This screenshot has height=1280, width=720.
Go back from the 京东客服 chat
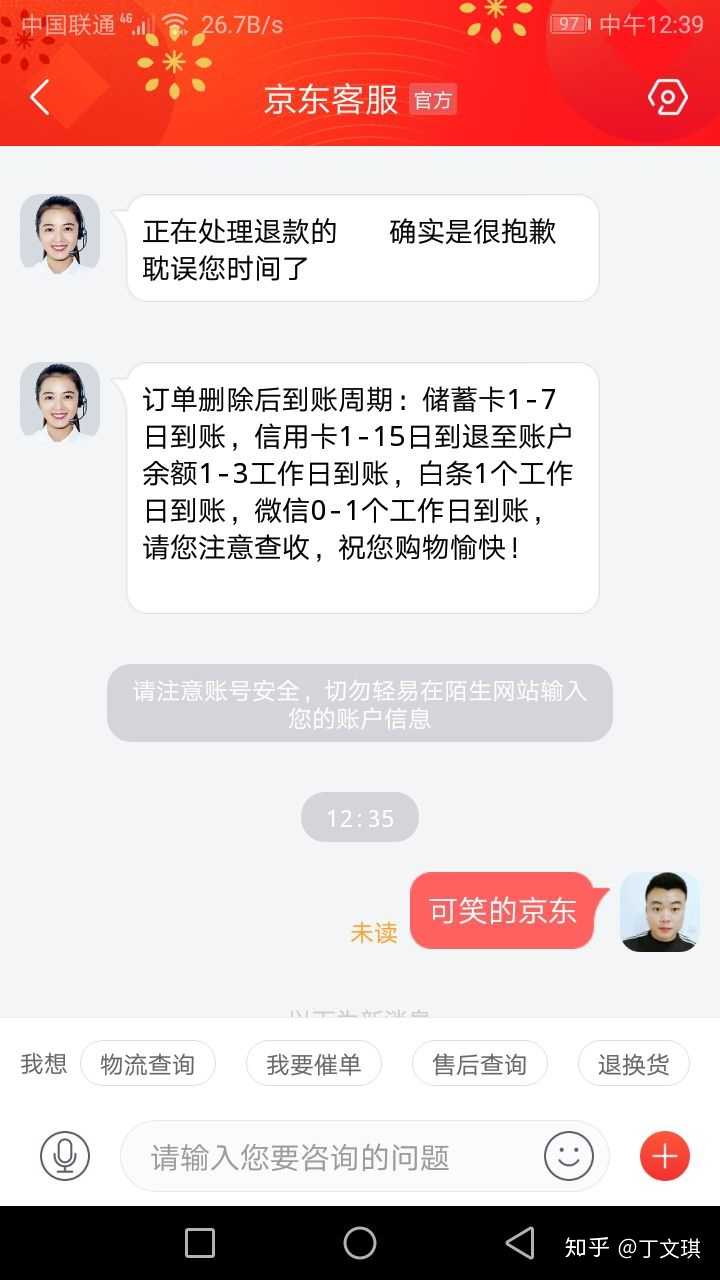click(x=40, y=98)
